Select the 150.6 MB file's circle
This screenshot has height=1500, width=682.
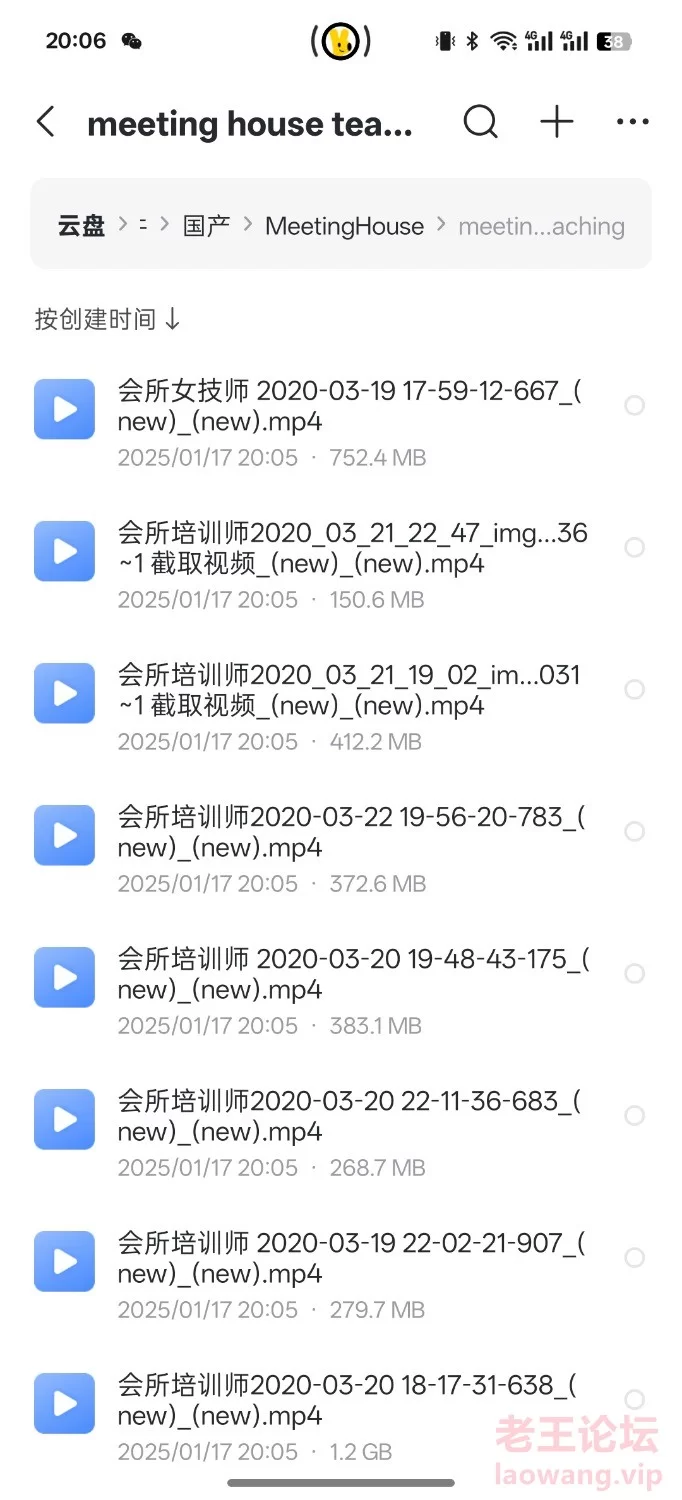[634, 547]
